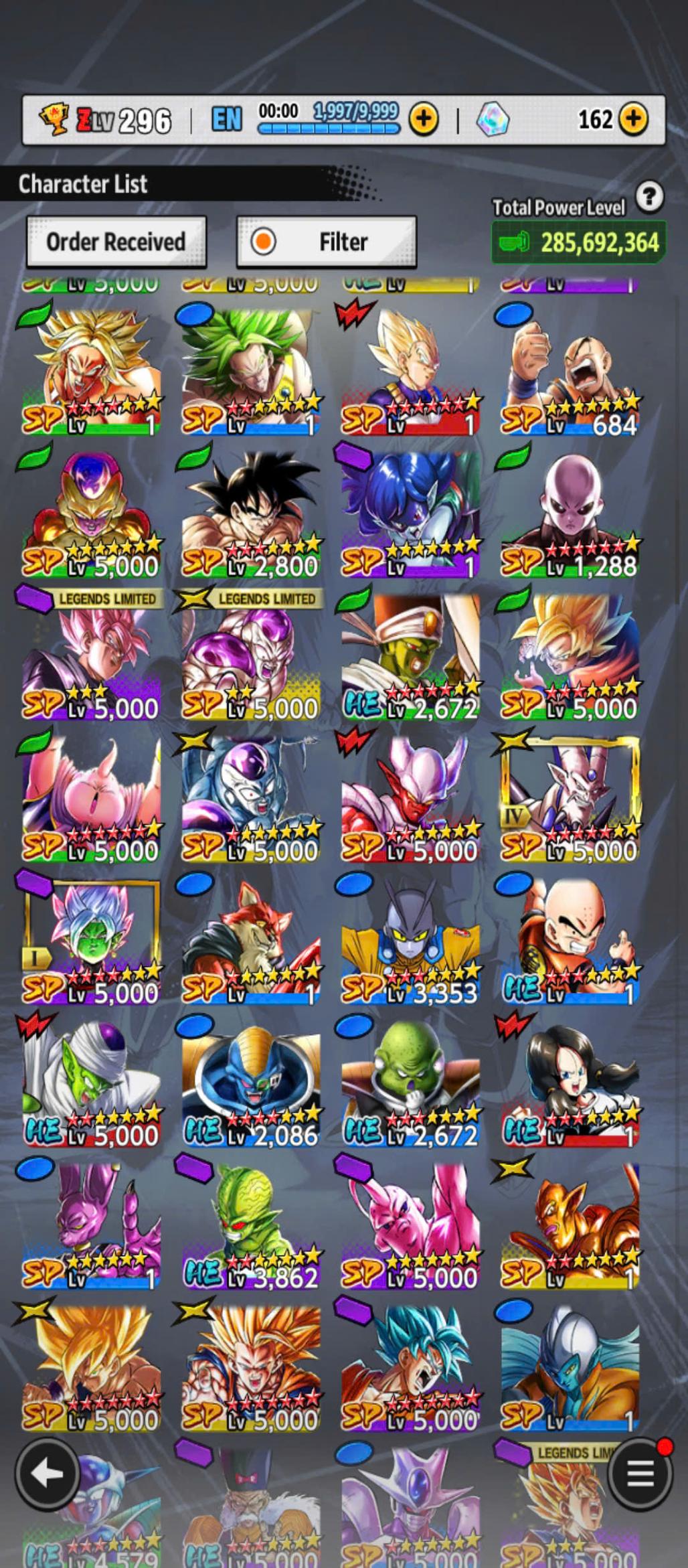Select the HE character at level 2,086
The image size is (688, 1568).
[x=250, y=1083]
